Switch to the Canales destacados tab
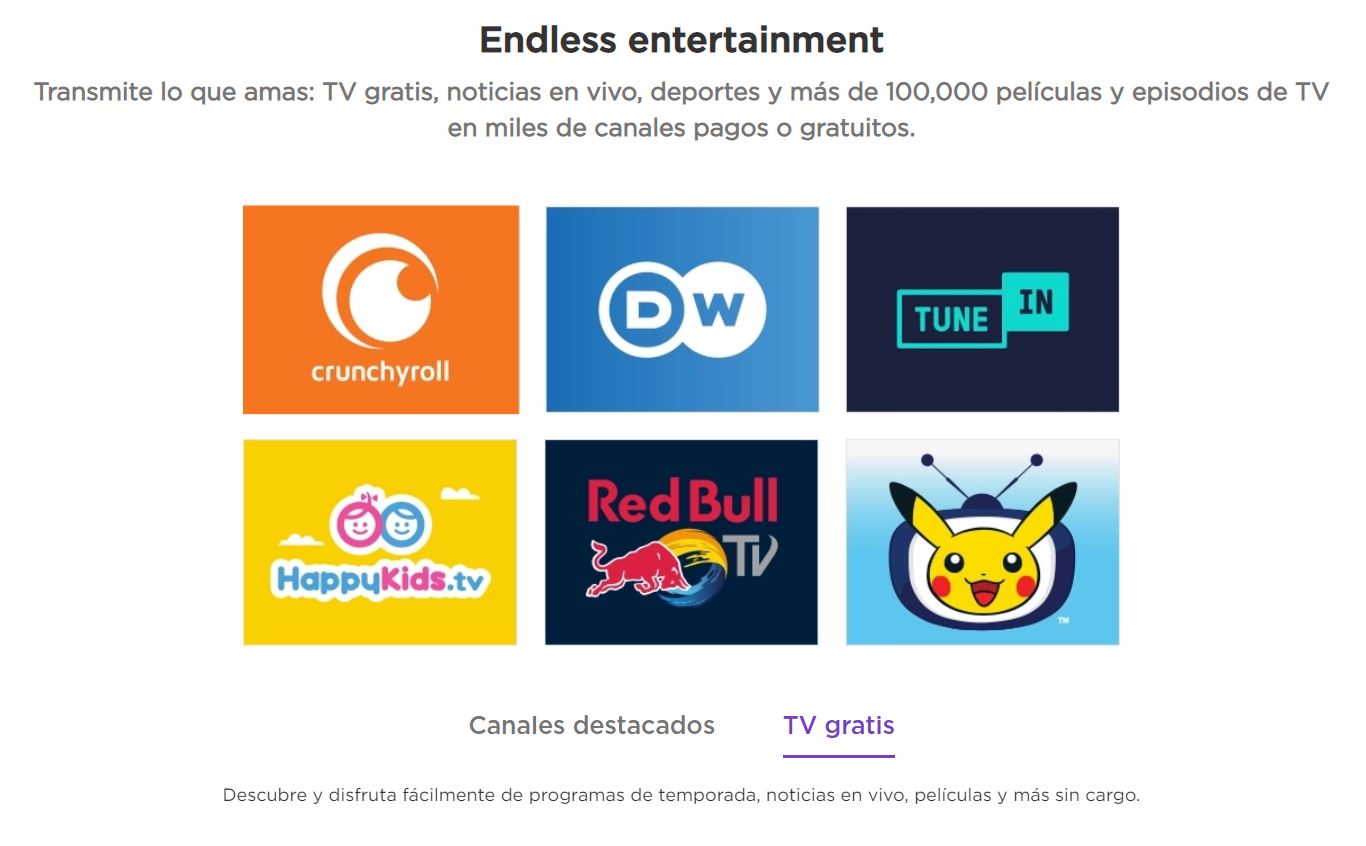This screenshot has width=1366, height=846. (591, 725)
